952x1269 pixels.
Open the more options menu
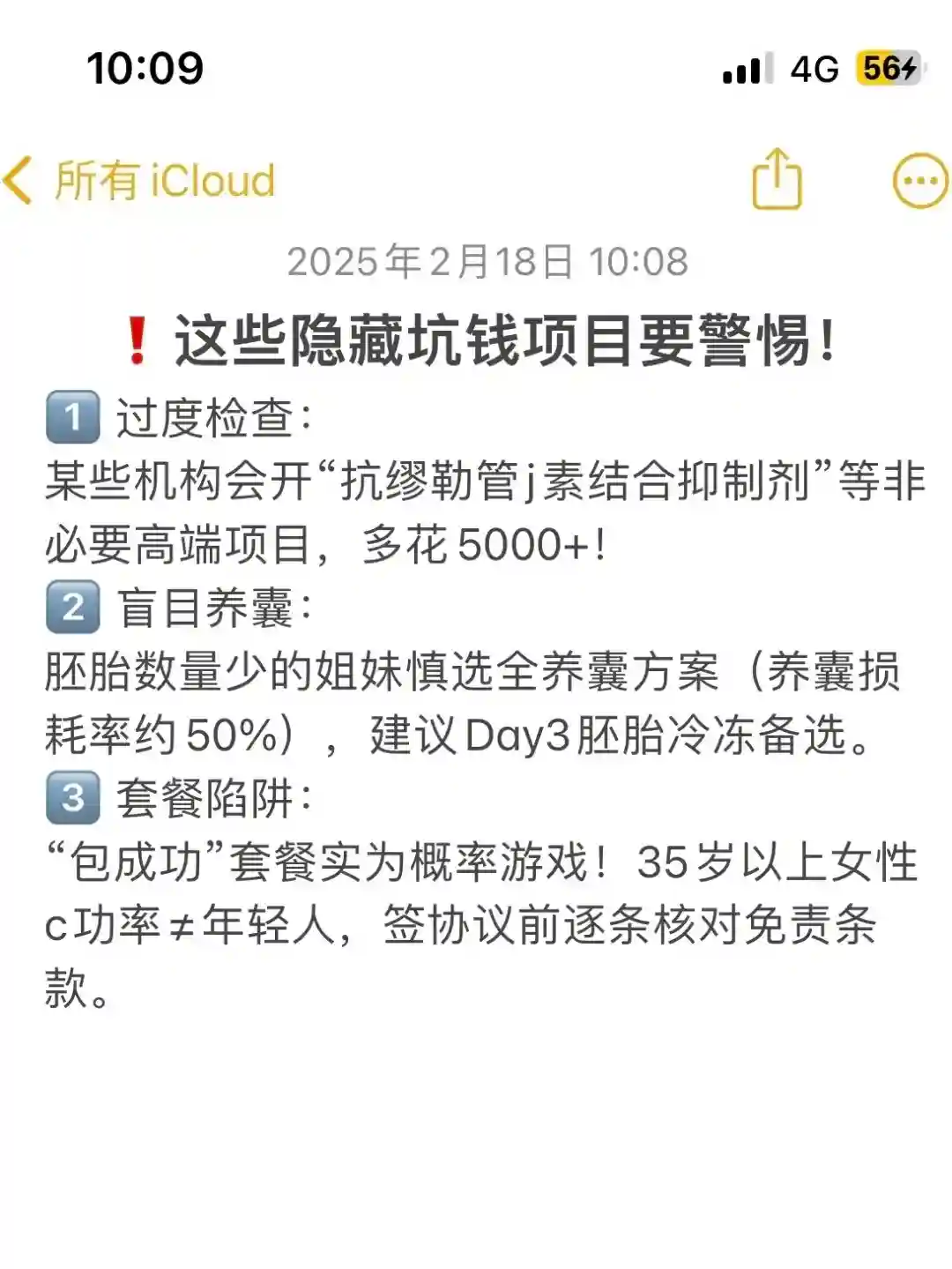coord(919,181)
